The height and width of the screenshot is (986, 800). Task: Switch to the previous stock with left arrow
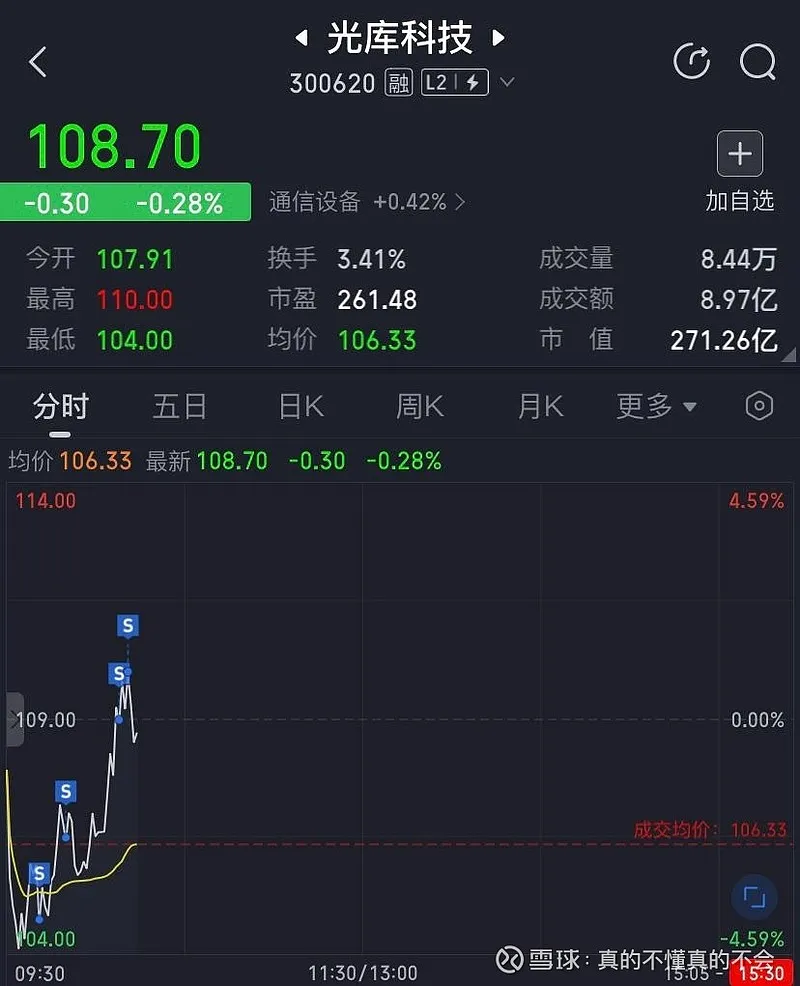pos(301,39)
